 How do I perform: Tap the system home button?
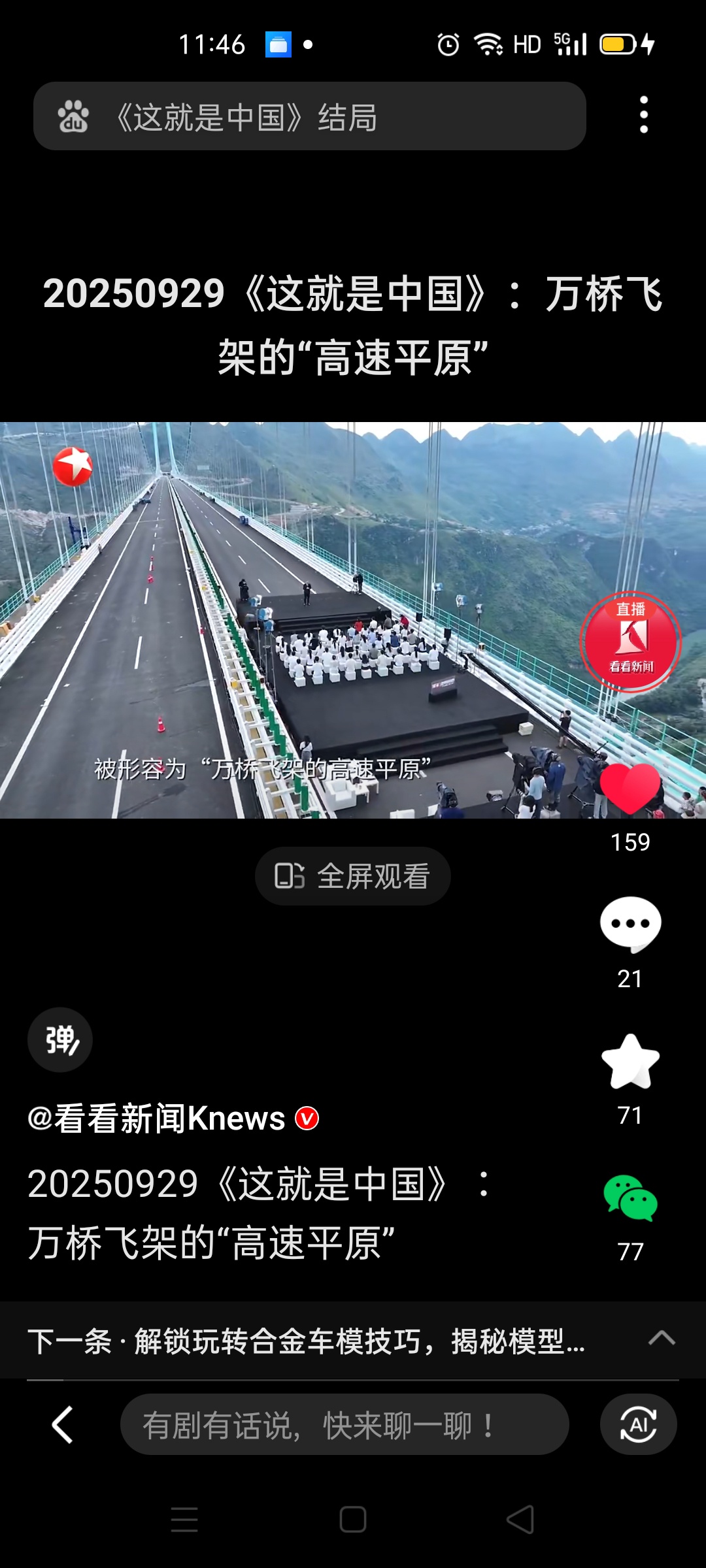tap(353, 1519)
